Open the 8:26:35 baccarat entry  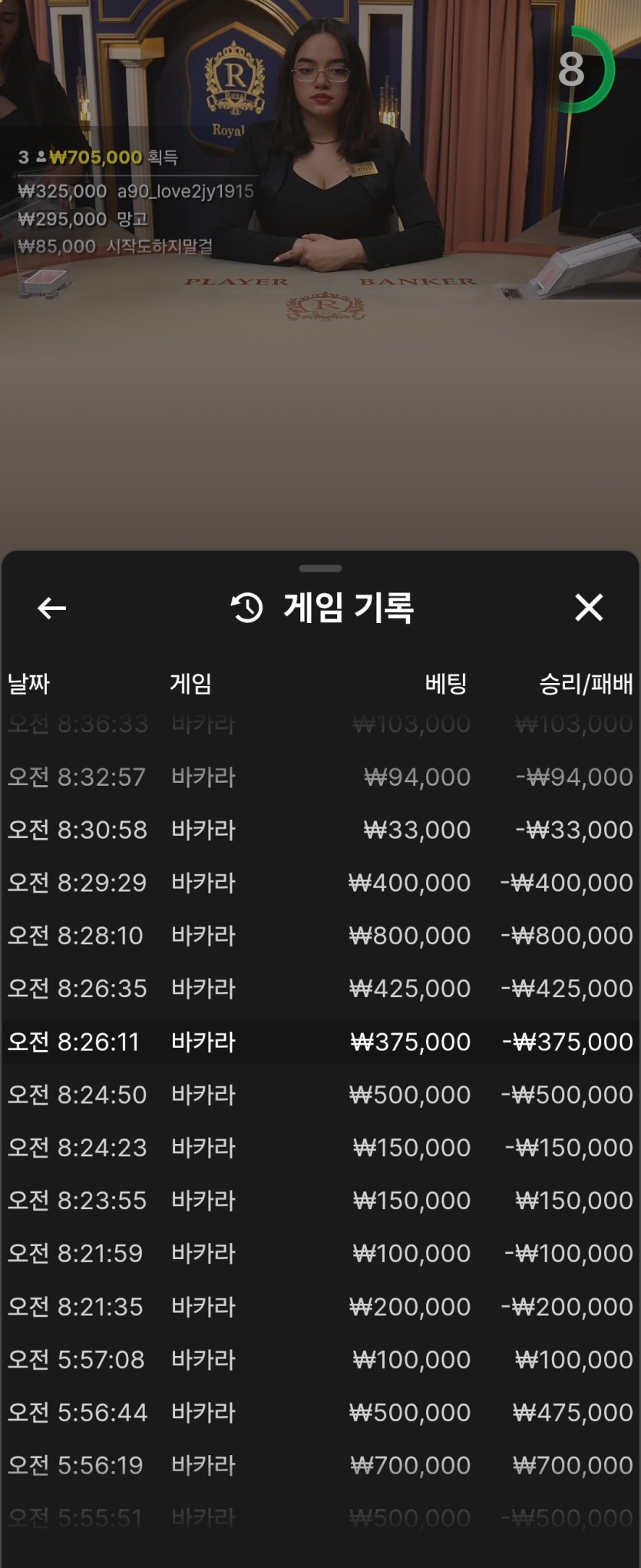320,988
